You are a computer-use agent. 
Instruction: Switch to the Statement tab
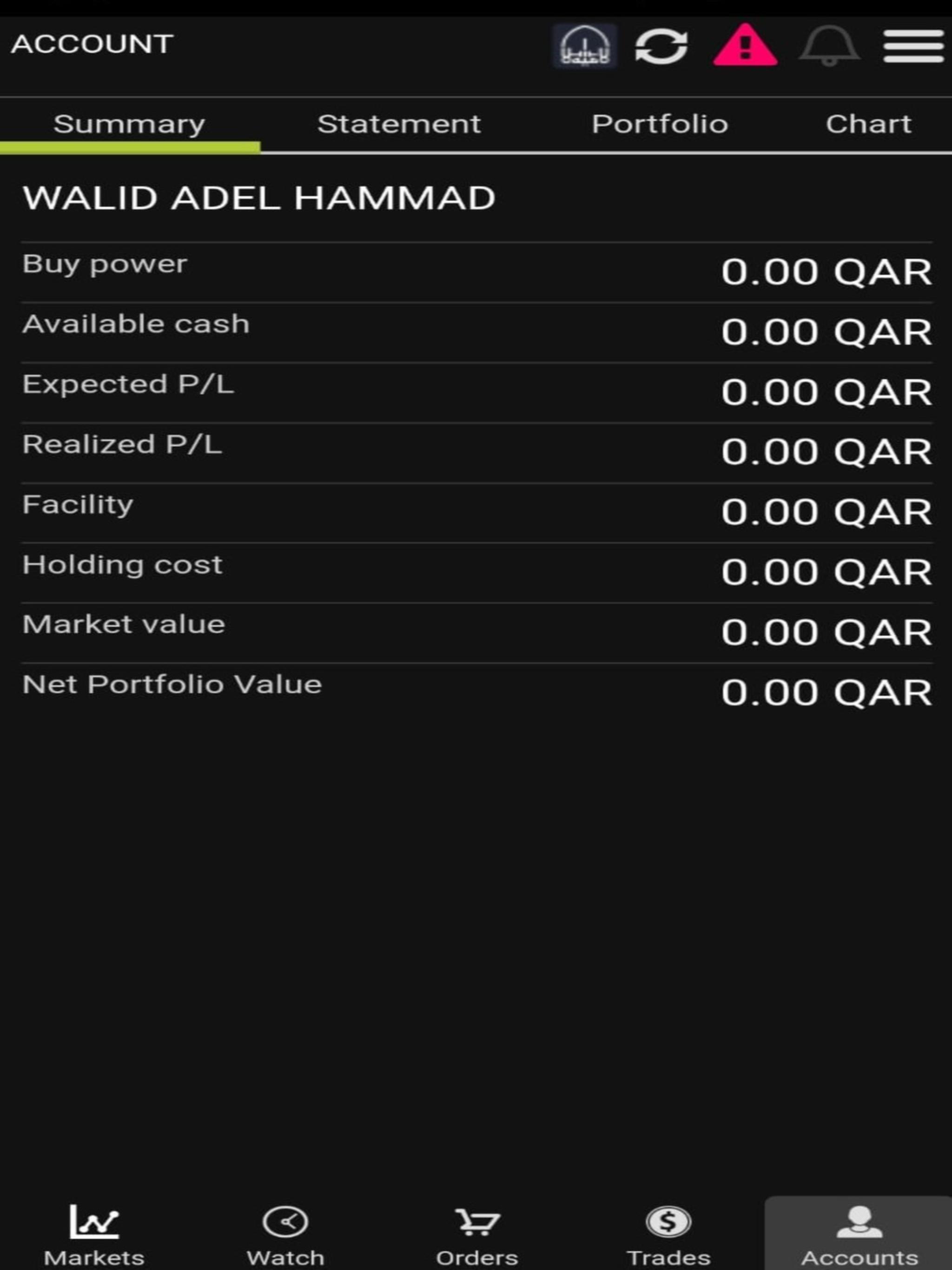coord(399,125)
